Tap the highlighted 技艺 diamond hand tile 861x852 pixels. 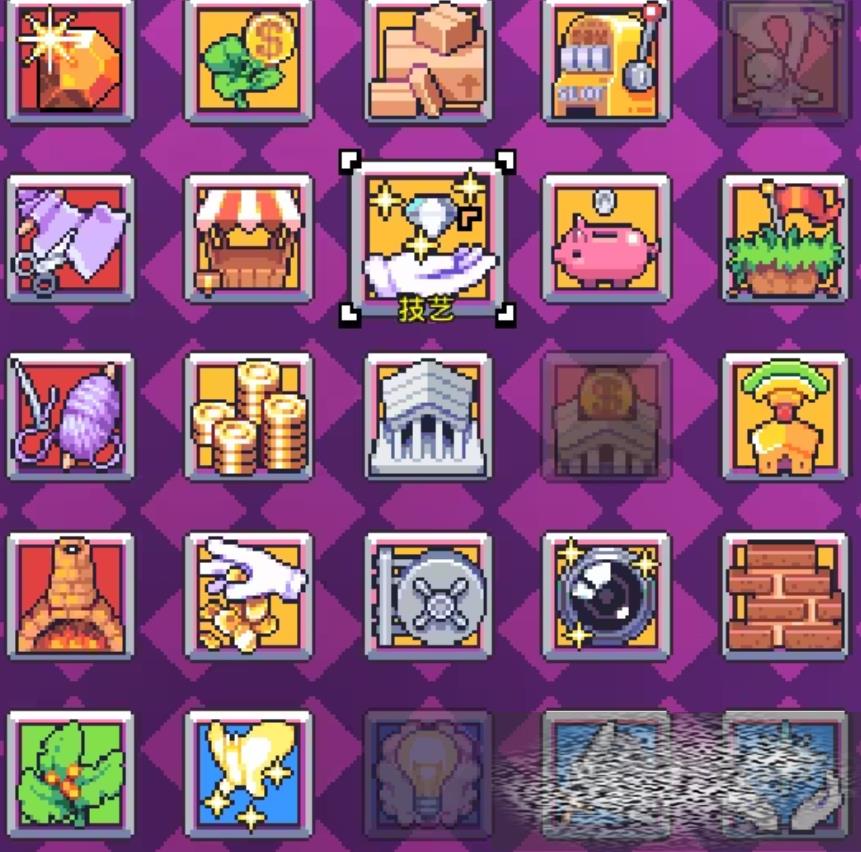click(428, 238)
